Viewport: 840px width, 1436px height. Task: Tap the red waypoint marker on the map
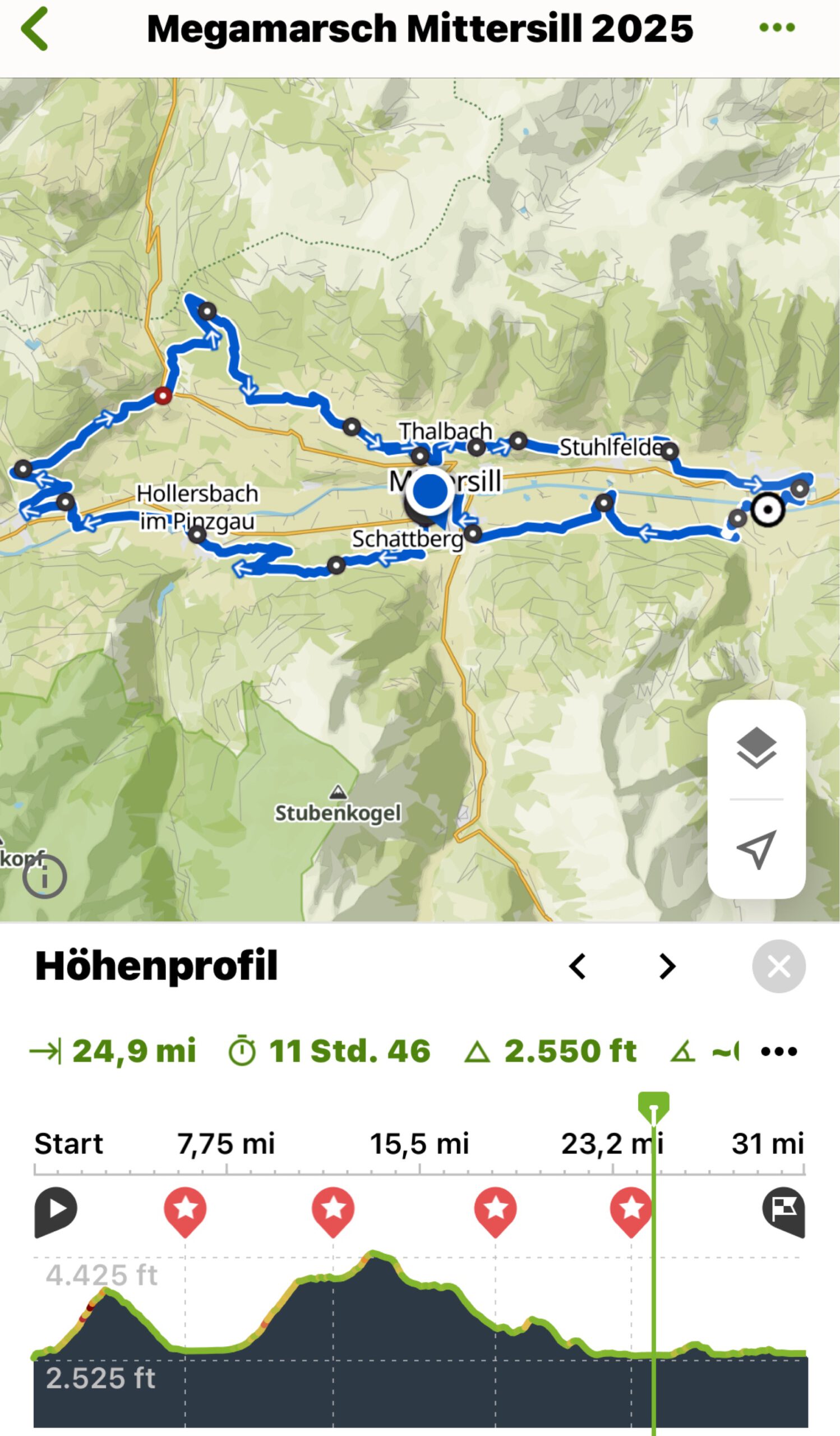[163, 395]
